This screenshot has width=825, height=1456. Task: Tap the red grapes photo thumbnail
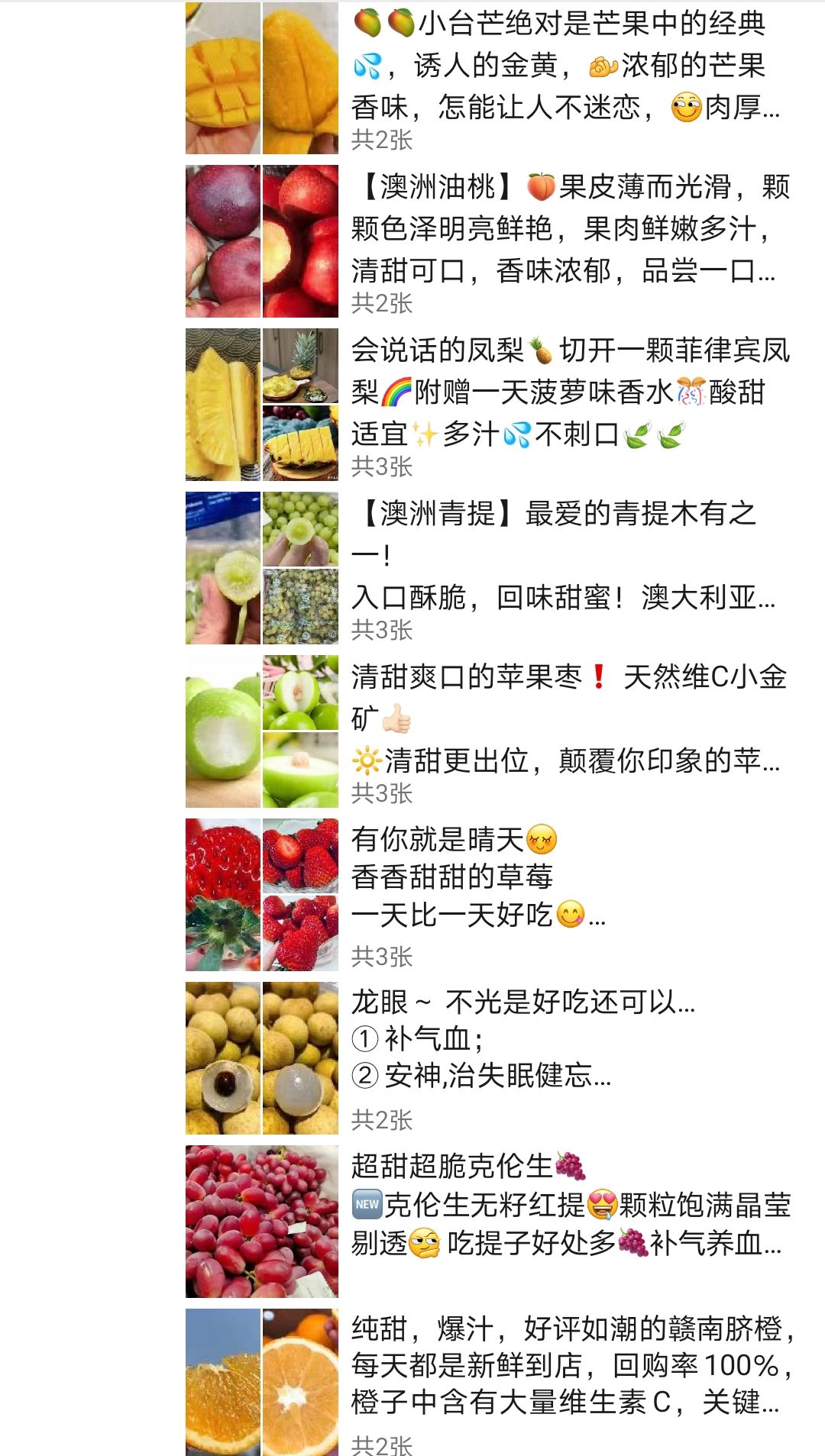click(x=262, y=1221)
